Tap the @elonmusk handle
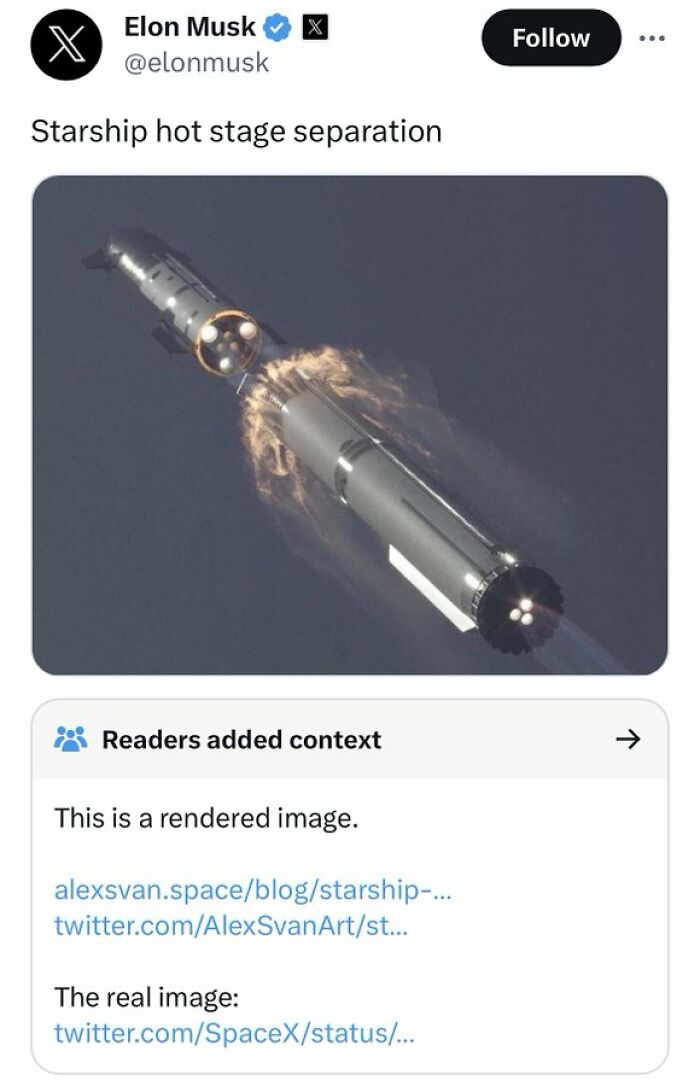 (196, 62)
